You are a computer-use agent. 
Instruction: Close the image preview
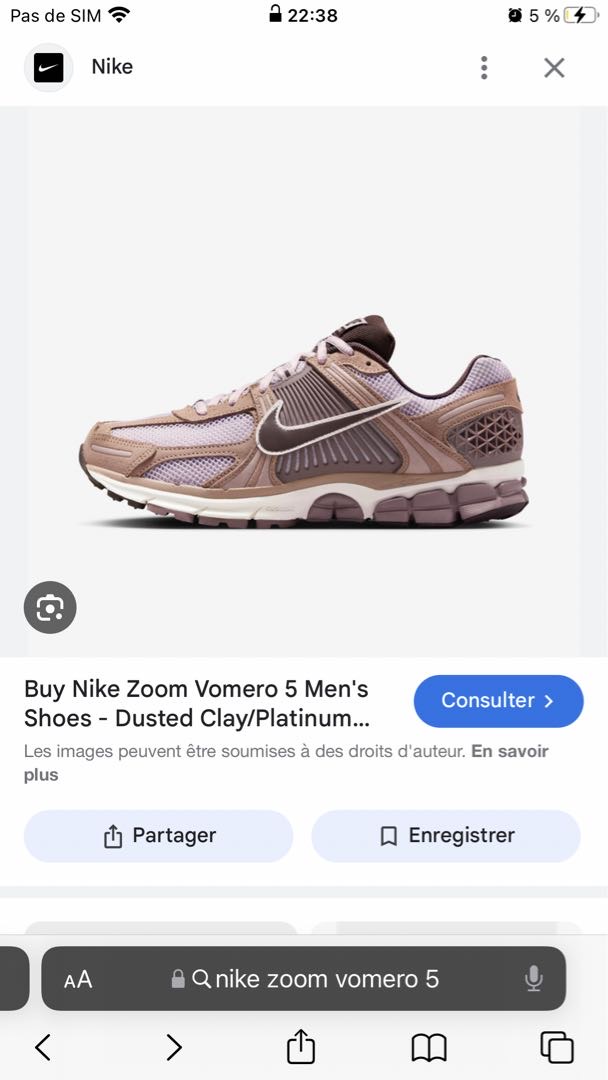point(554,67)
